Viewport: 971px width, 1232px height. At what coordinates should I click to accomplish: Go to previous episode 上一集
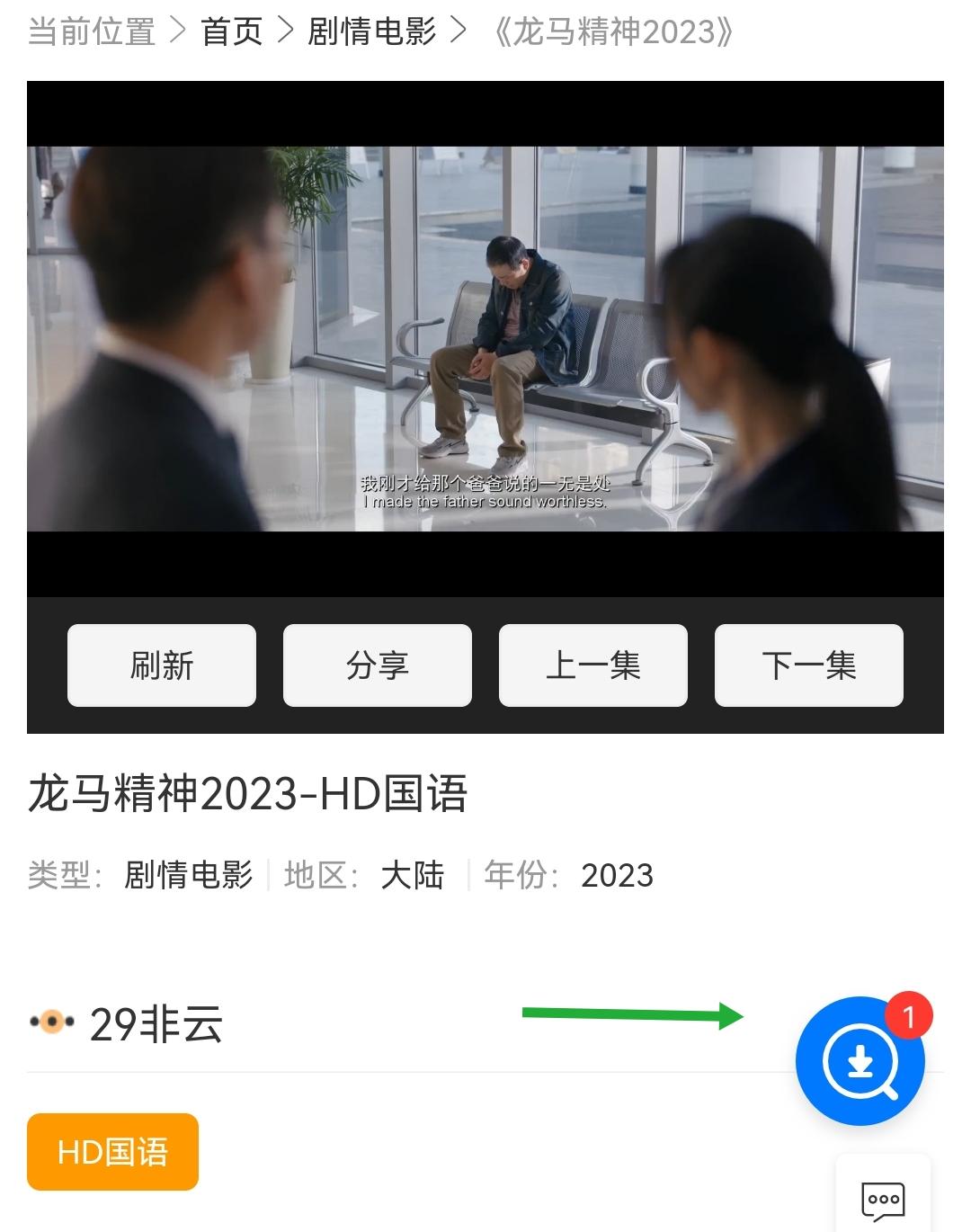[x=593, y=665]
